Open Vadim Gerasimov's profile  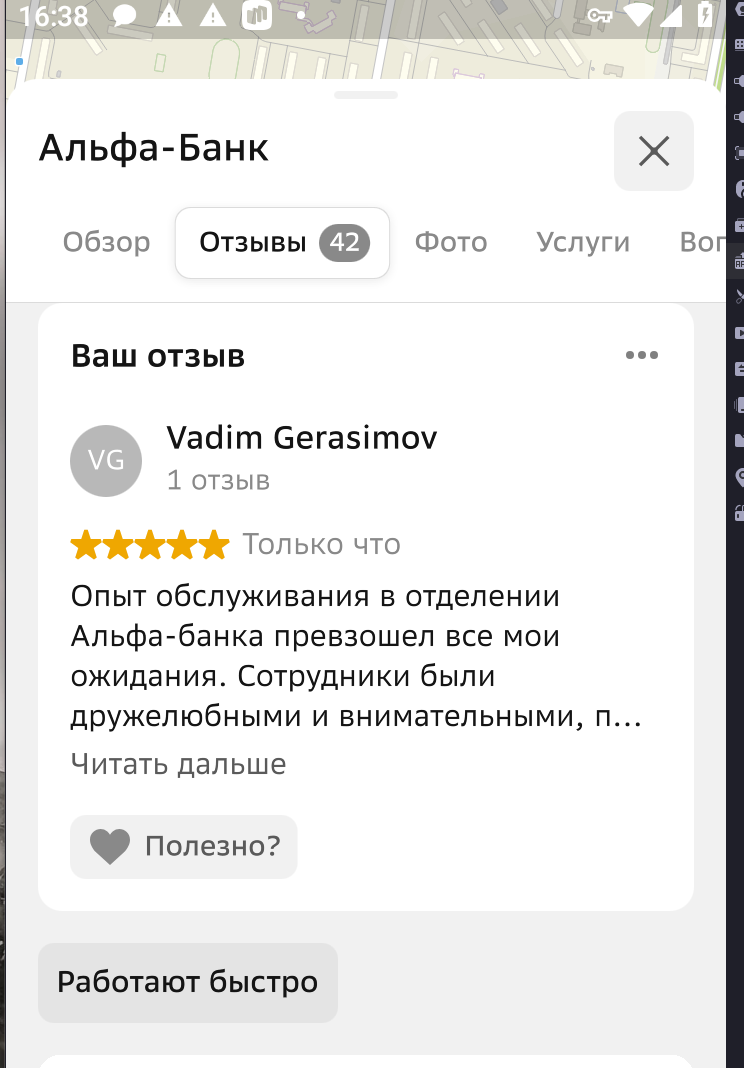(x=301, y=438)
